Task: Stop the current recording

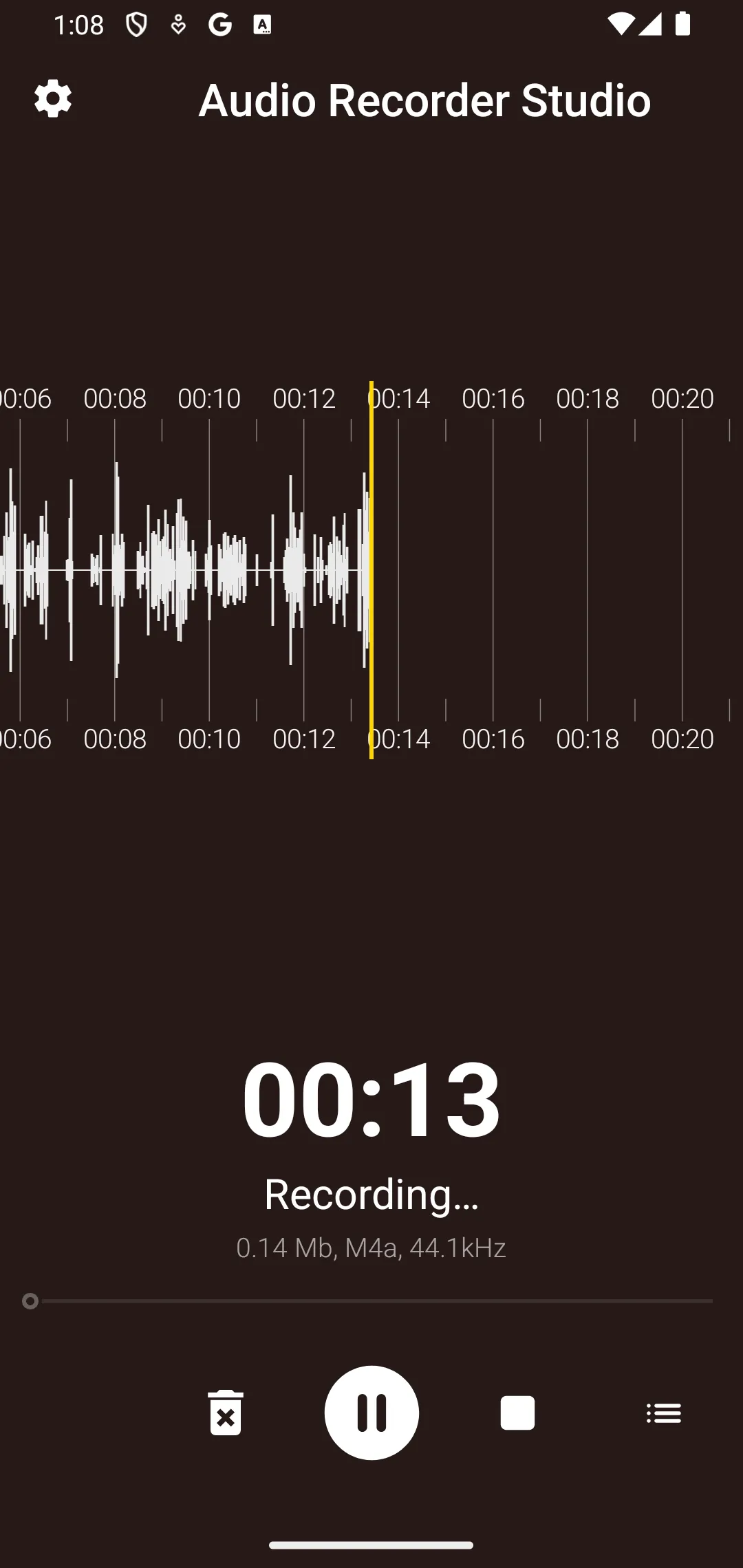Action: [517, 1413]
